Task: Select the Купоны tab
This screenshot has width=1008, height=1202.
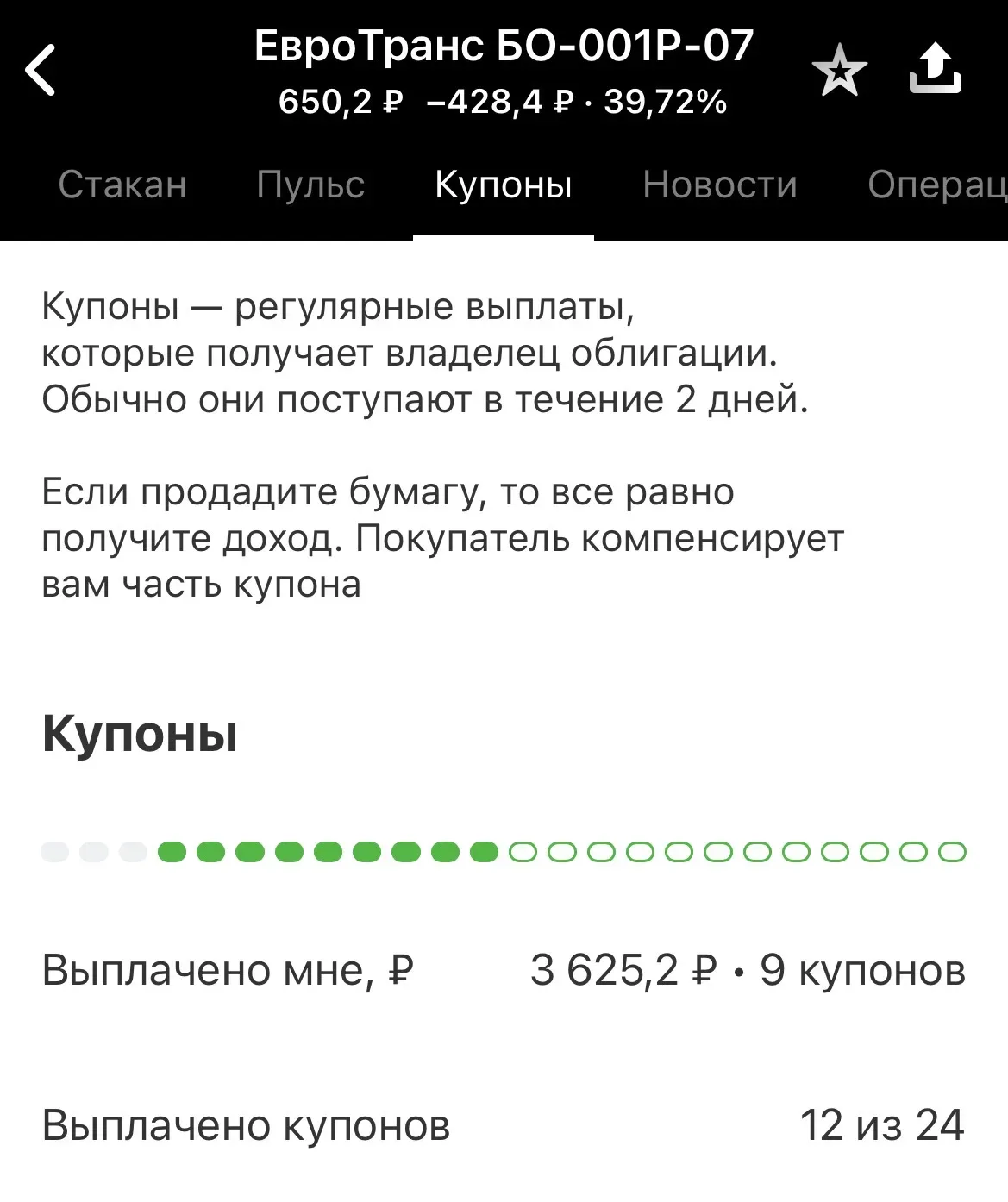Action: point(504,185)
